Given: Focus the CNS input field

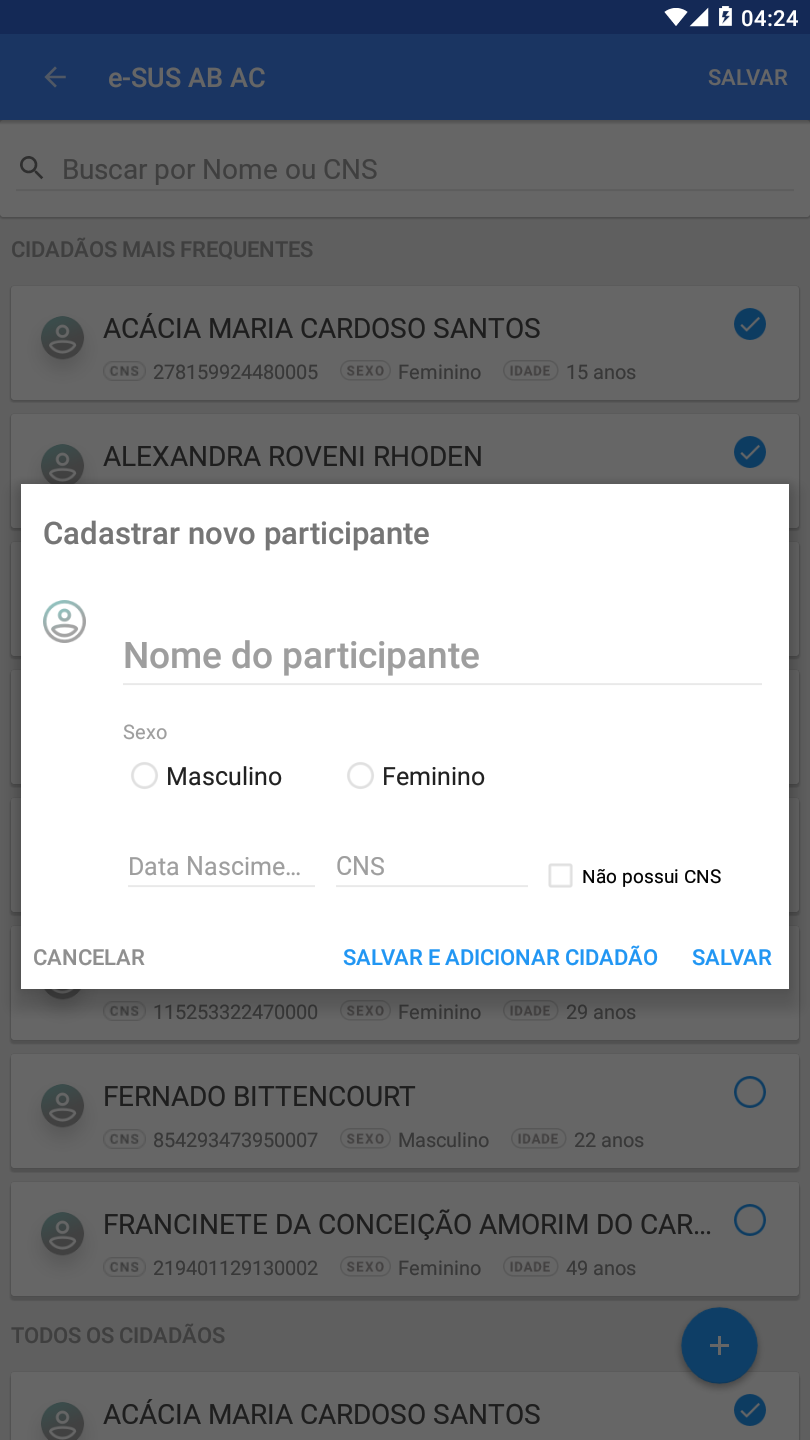Looking at the screenshot, I should (431, 866).
